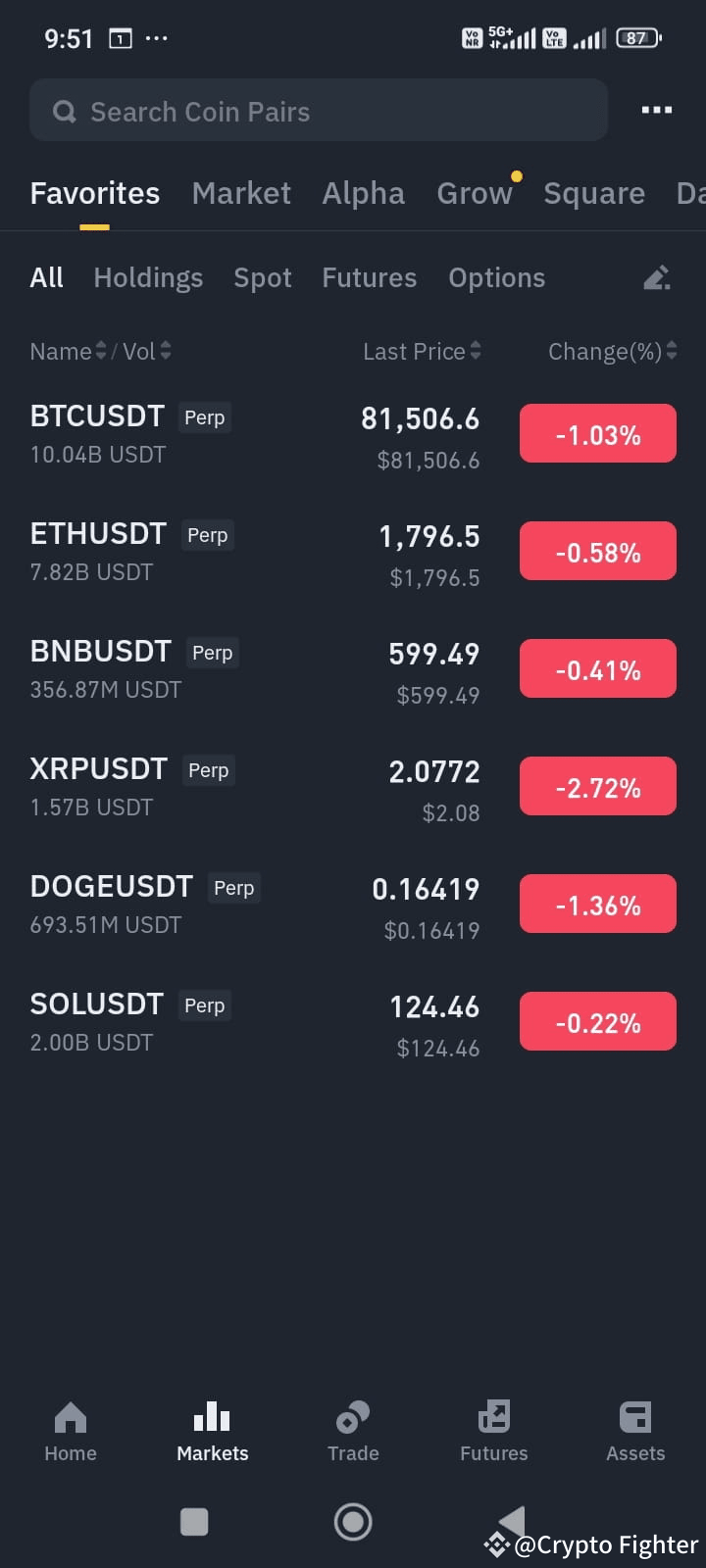Open the Assets icon in bottom bar
706x1568 pixels.
(635, 1432)
